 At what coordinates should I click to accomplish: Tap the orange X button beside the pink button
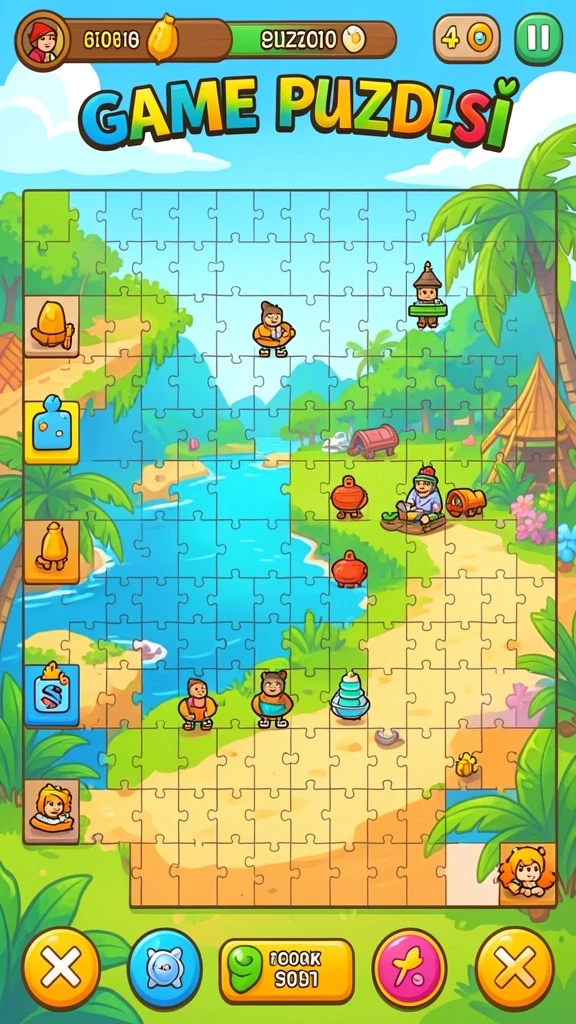[x=515, y=968]
